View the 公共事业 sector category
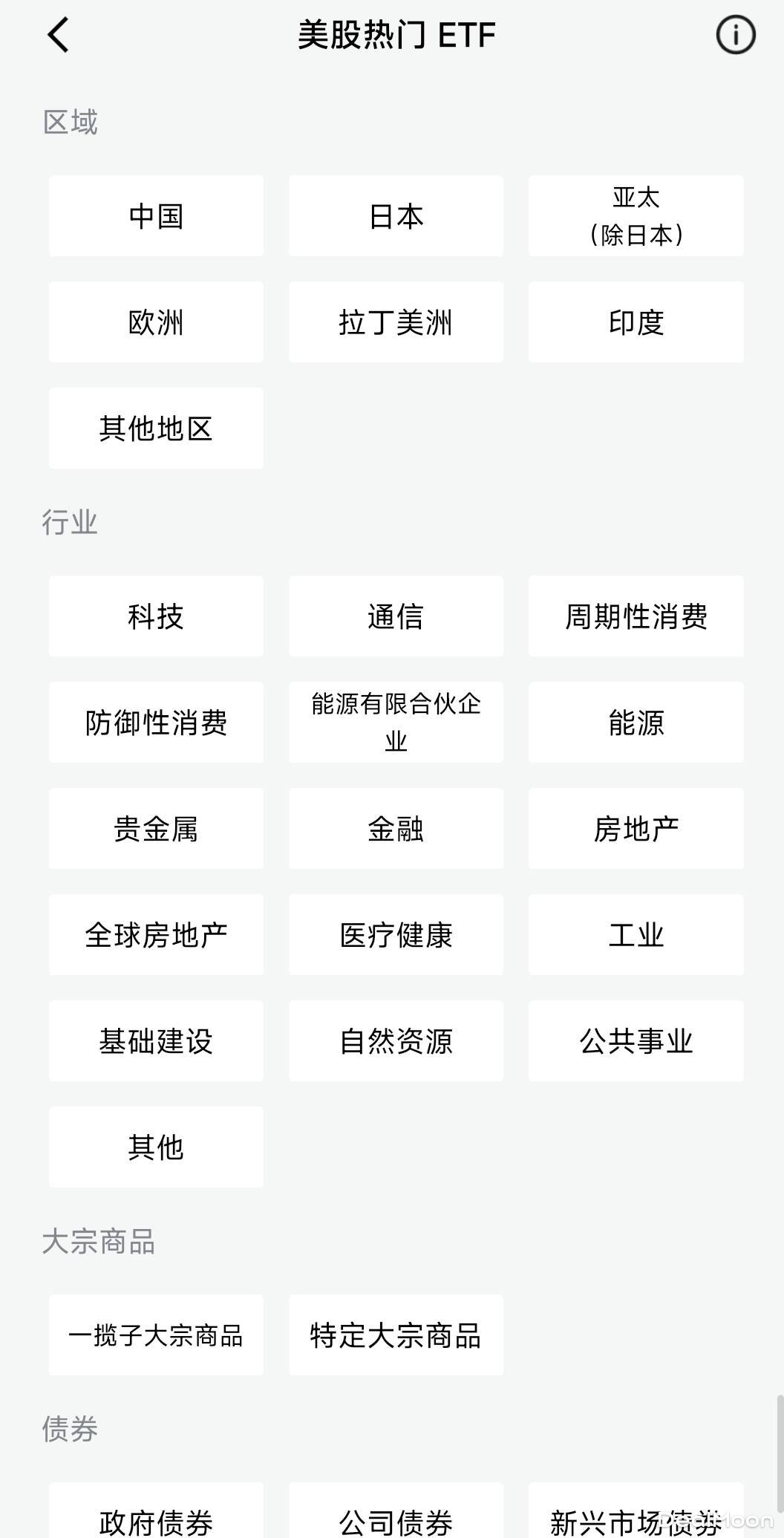The image size is (784, 1538). click(636, 1041)
